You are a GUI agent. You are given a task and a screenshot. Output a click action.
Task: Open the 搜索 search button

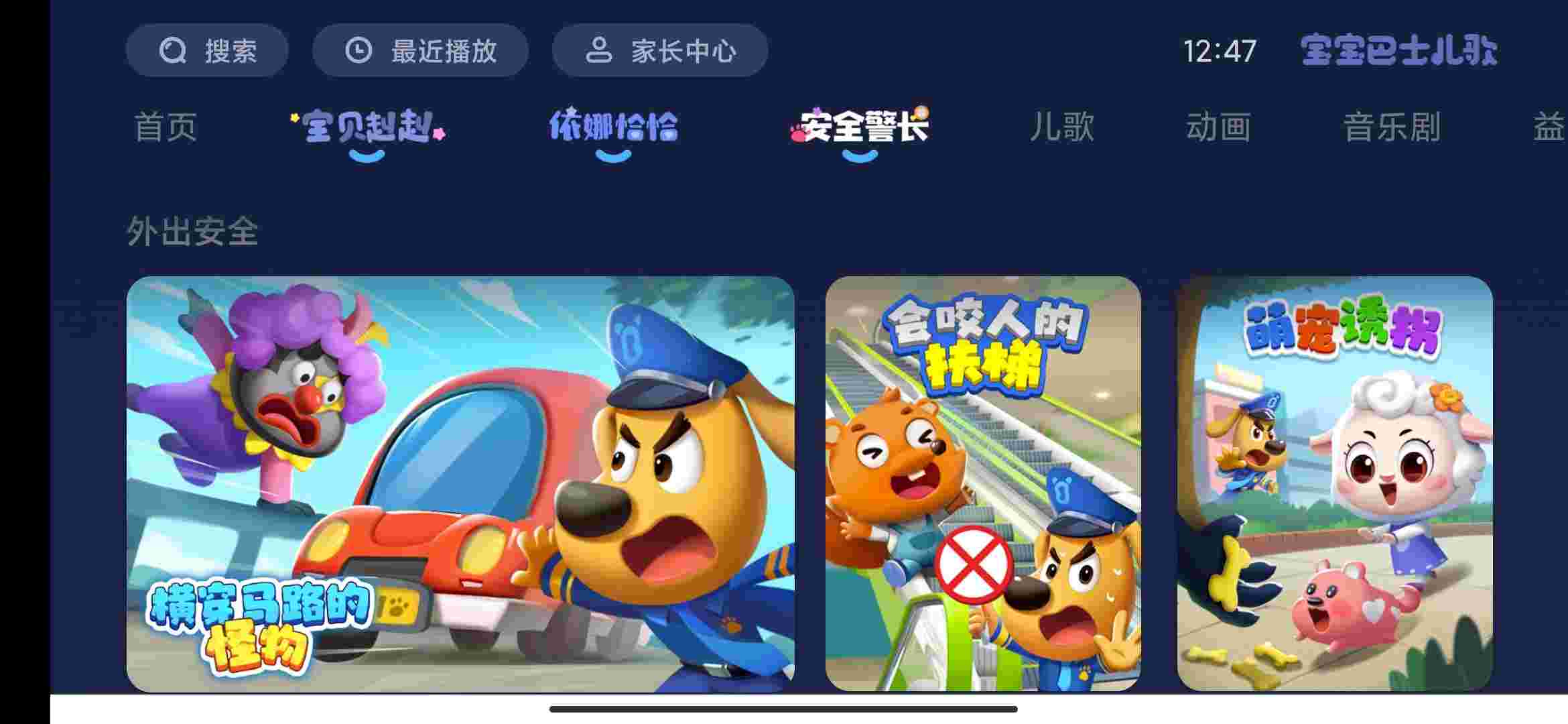207,50
